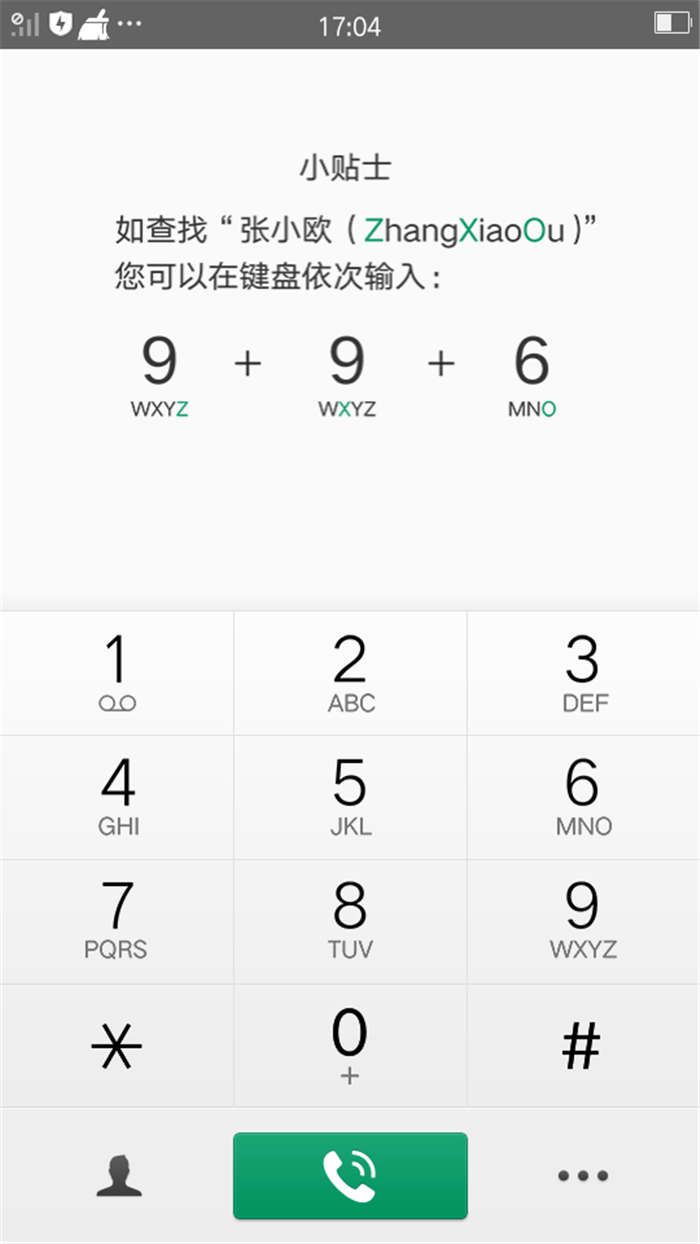Tap the 1 voicemail key
Viewport: 700px width, 1244px height.
click(117, 674)
